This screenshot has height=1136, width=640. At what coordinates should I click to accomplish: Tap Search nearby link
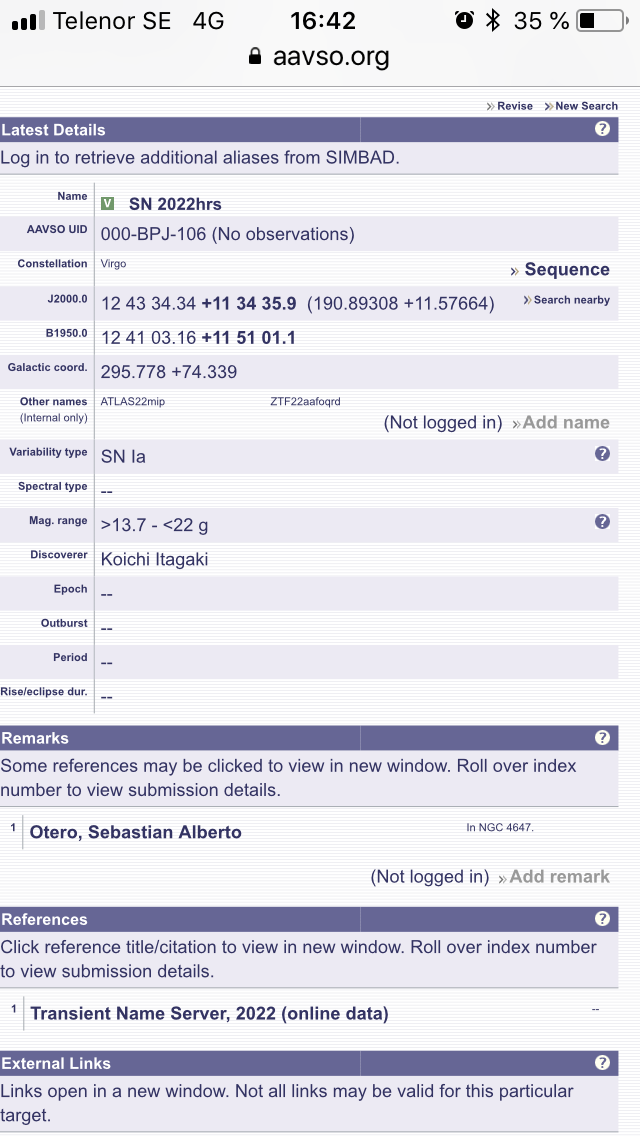click(x=571, y=300)
